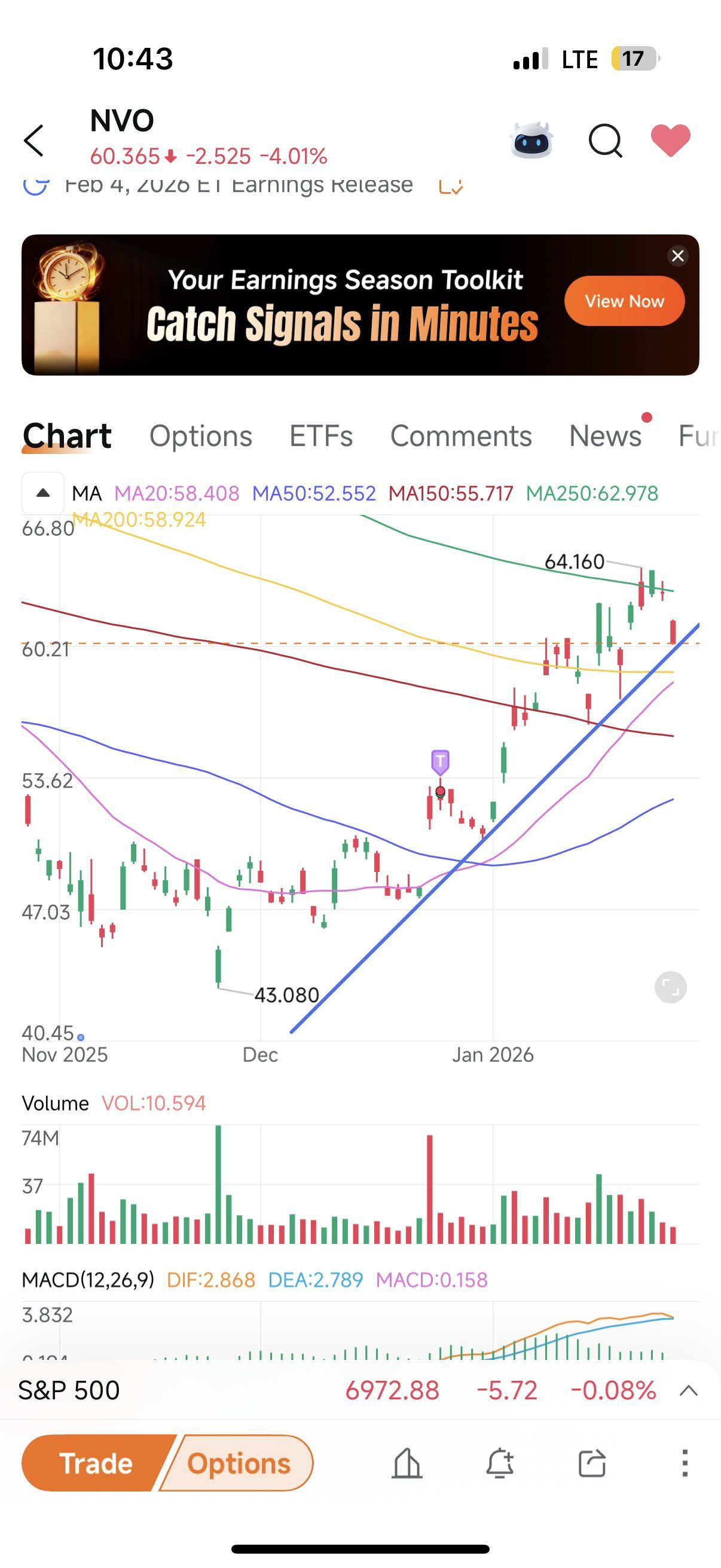Screen dimensions: 721x1568
Task: Tap the T marker on the chart
Action: [440, 761]
